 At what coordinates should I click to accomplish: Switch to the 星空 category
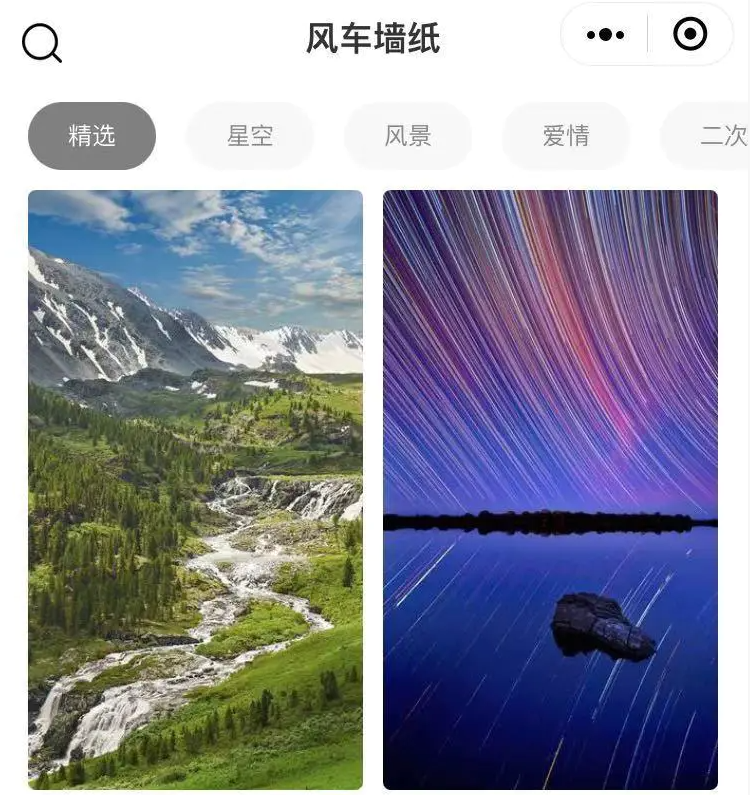[250, 136]
